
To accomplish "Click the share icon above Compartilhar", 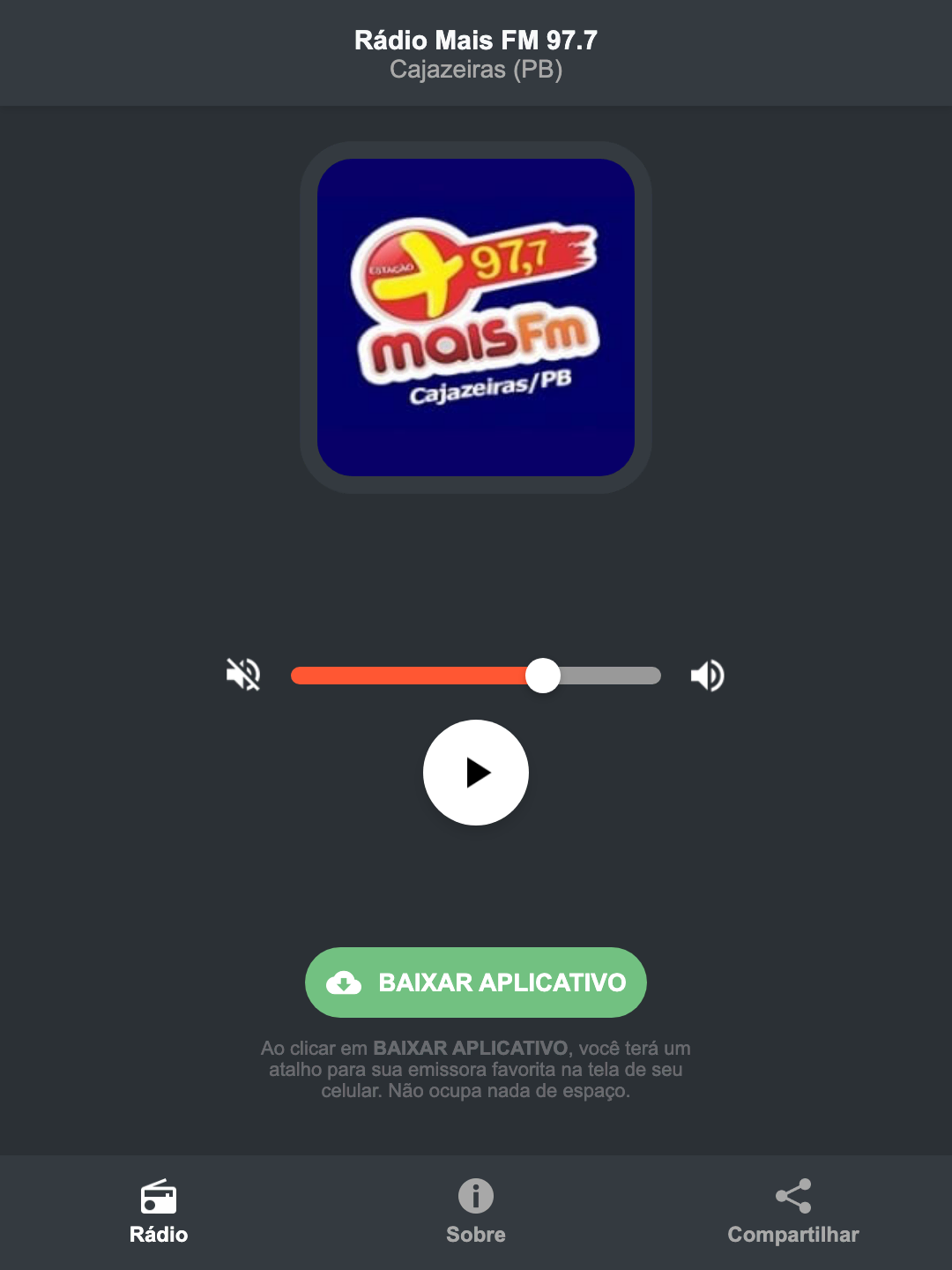I will point(792,1196).
